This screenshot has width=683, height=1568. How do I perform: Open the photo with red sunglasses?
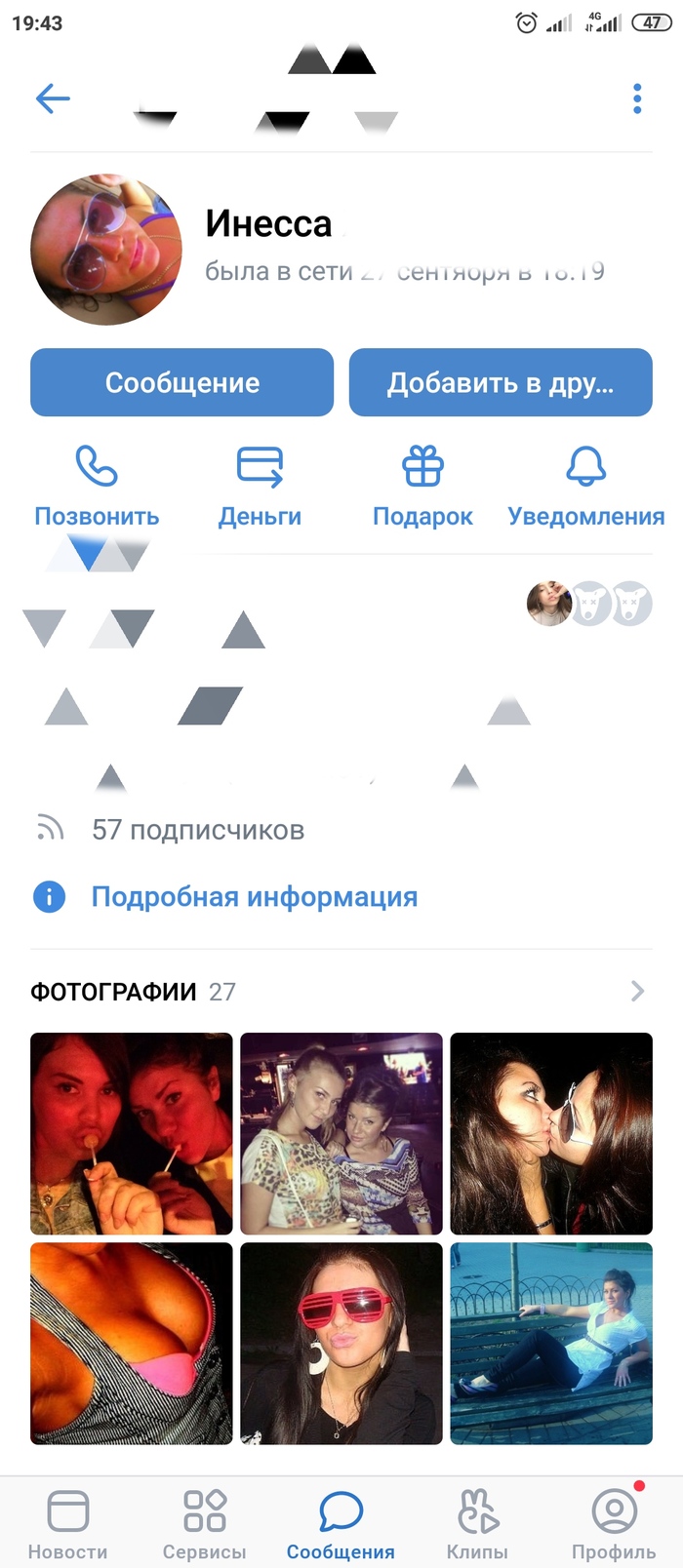pos(341,1343)
